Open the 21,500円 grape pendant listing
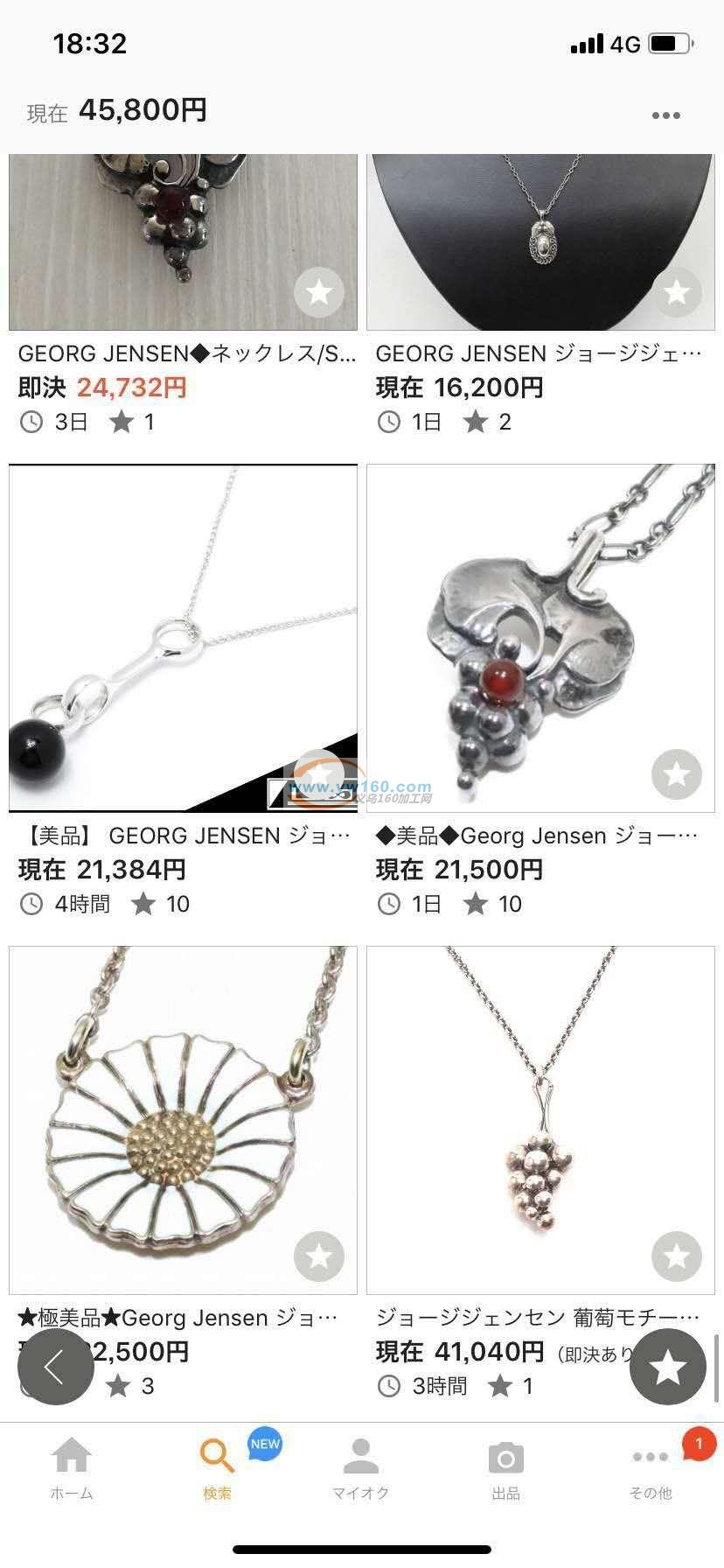The width and height of the screenshot is (724, 1568). tap(540, 638)
